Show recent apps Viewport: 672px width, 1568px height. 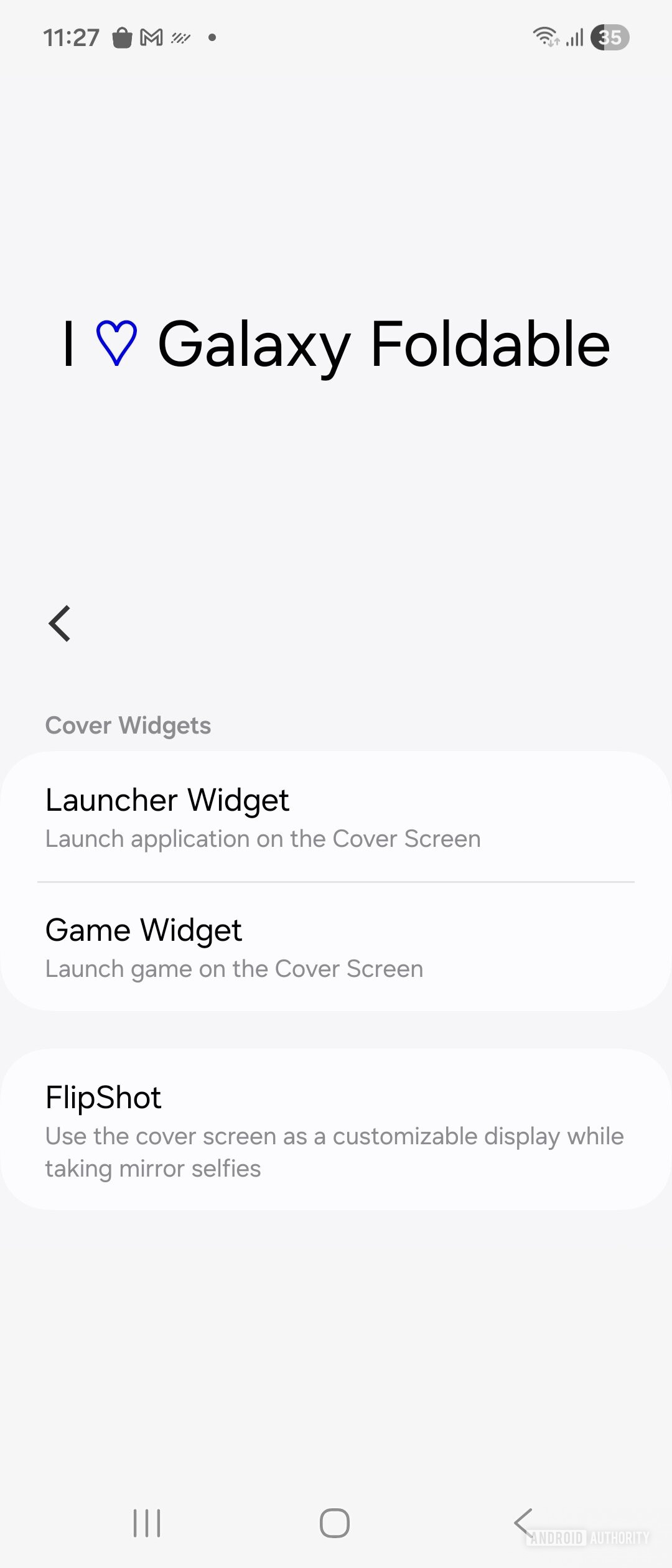click(147, 1523)
